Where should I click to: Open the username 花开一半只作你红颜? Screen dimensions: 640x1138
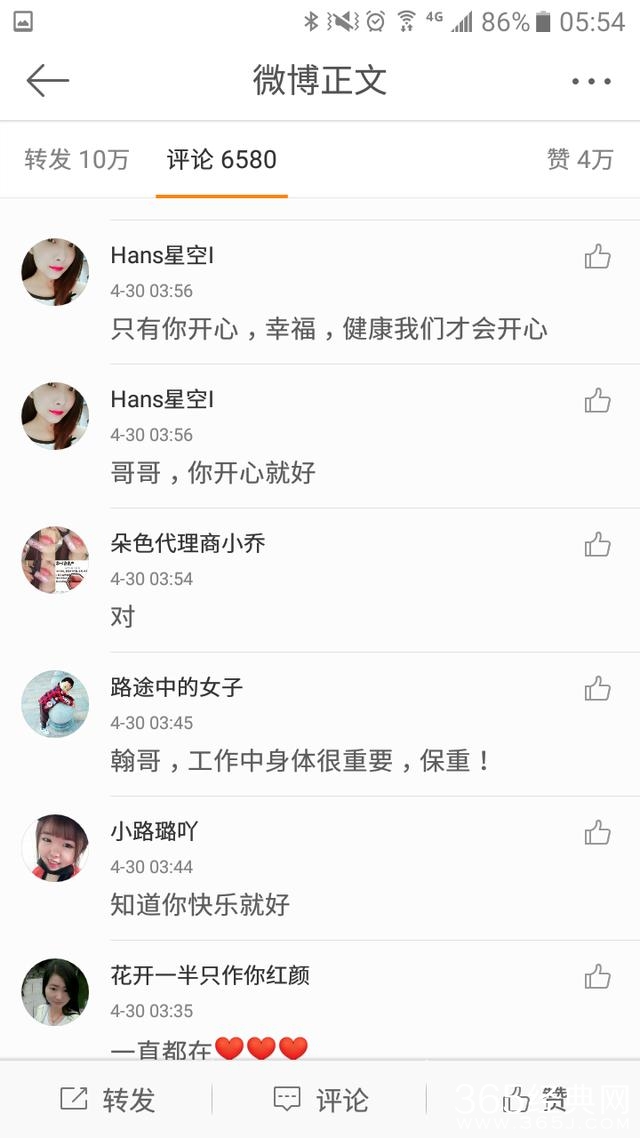(210, 975)
